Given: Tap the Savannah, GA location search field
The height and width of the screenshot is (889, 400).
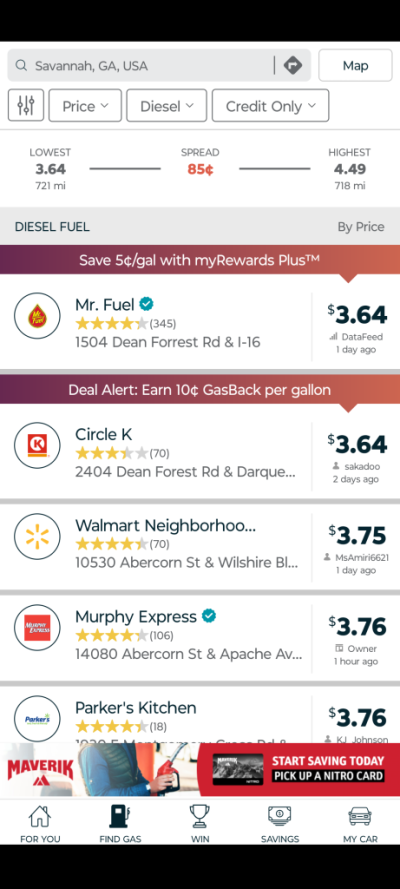Looking at the screenshot, I should 141,65.
